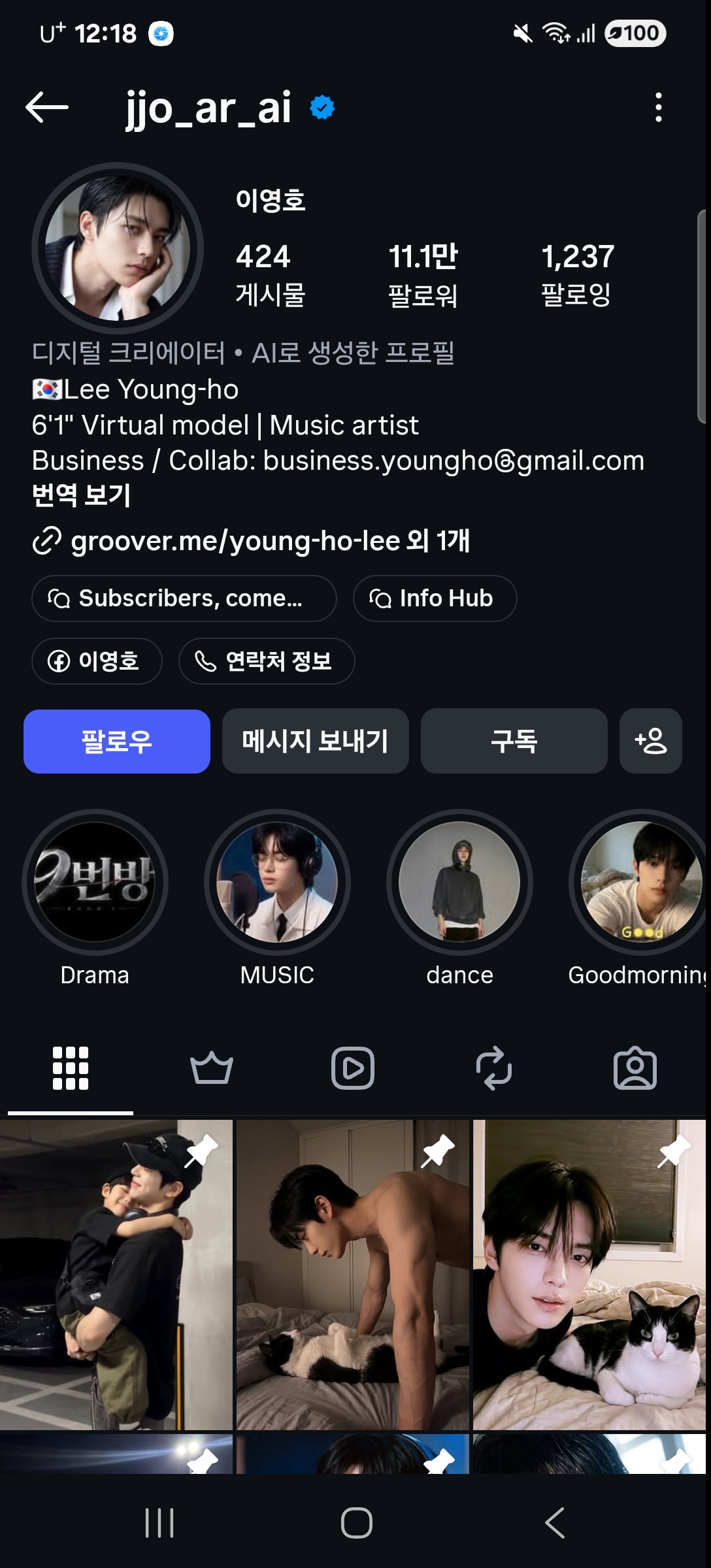View 연락처 정보 contact info

click(x=267, y=661)
